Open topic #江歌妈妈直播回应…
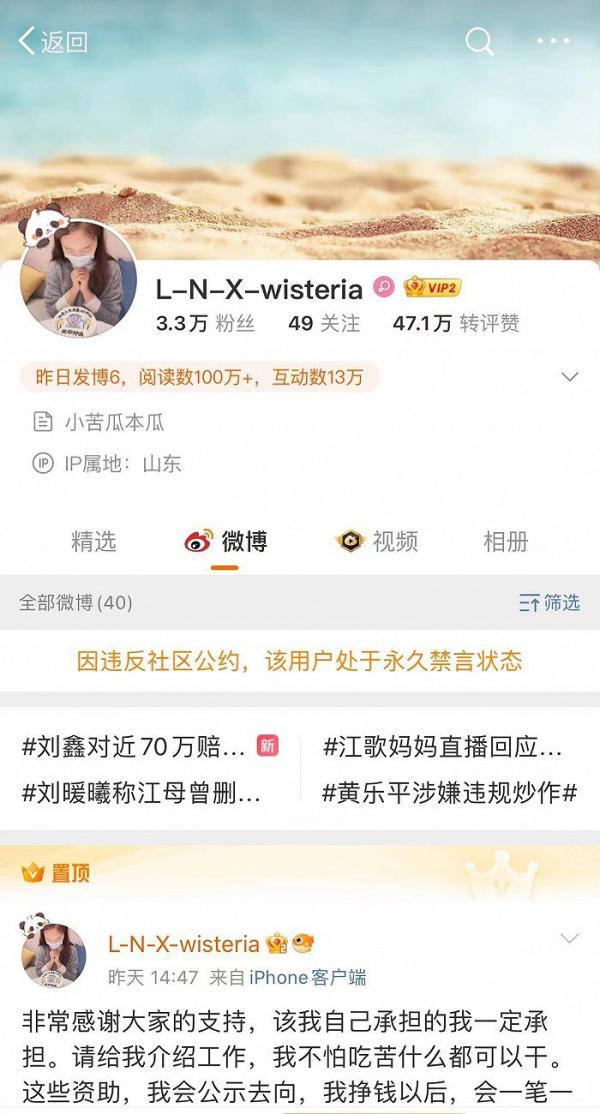600x1114 pixels. click(x=442, y=746)
